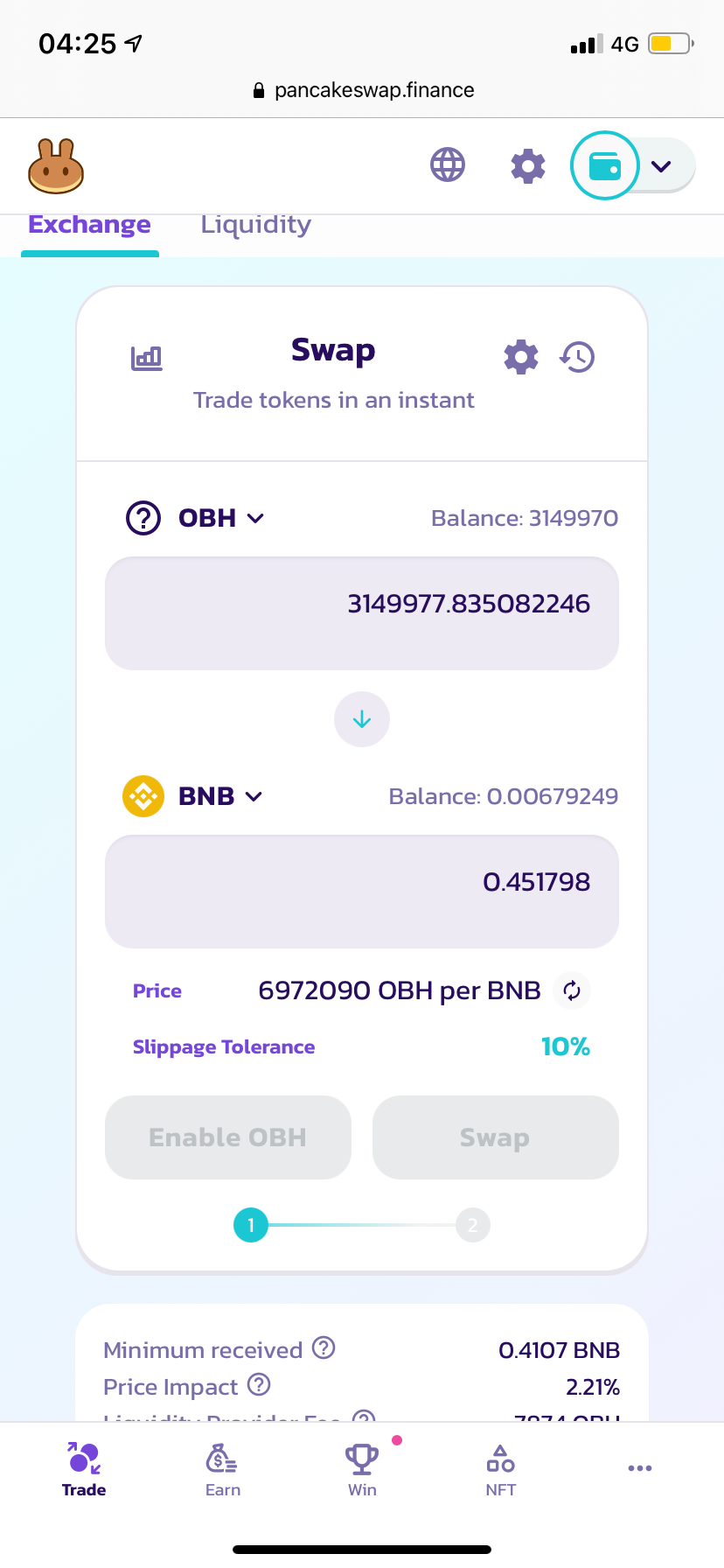The width and height of the screenshot is (724, 1568).
Task: Open the Win section
Action: coord(362,1470)
